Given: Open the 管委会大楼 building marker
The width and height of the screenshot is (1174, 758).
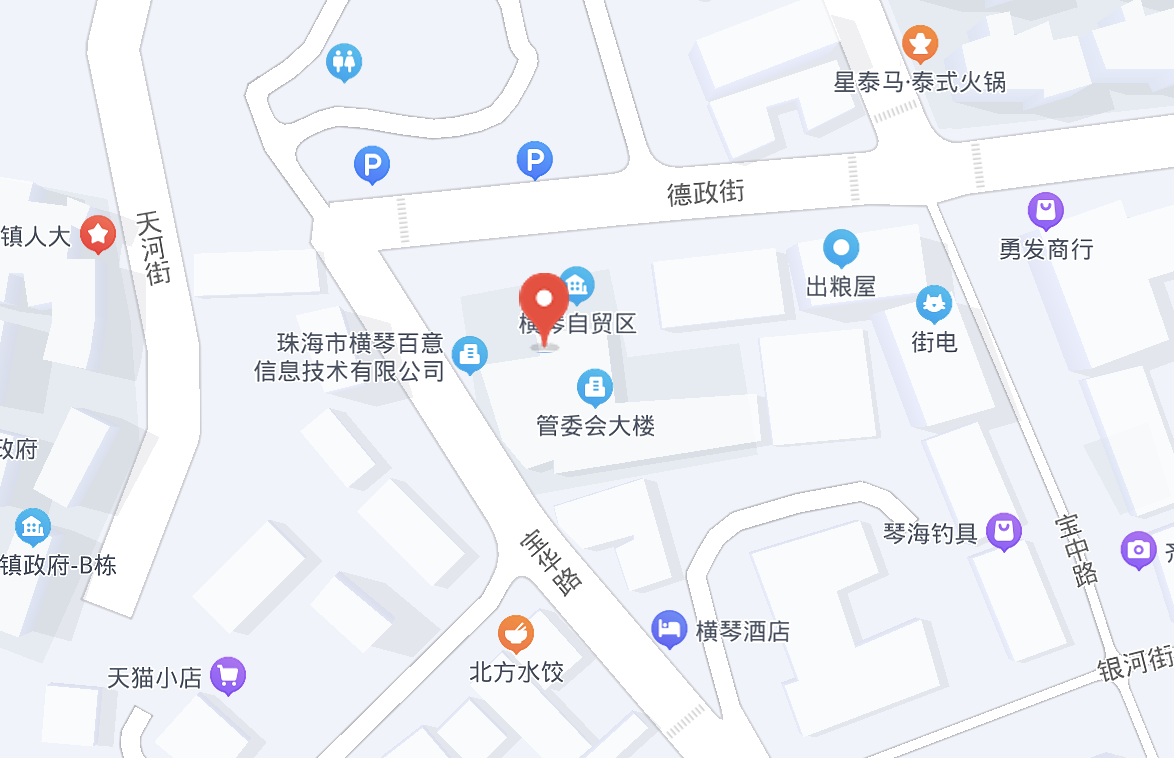Looking at the screenshot, I should (595, 385).
